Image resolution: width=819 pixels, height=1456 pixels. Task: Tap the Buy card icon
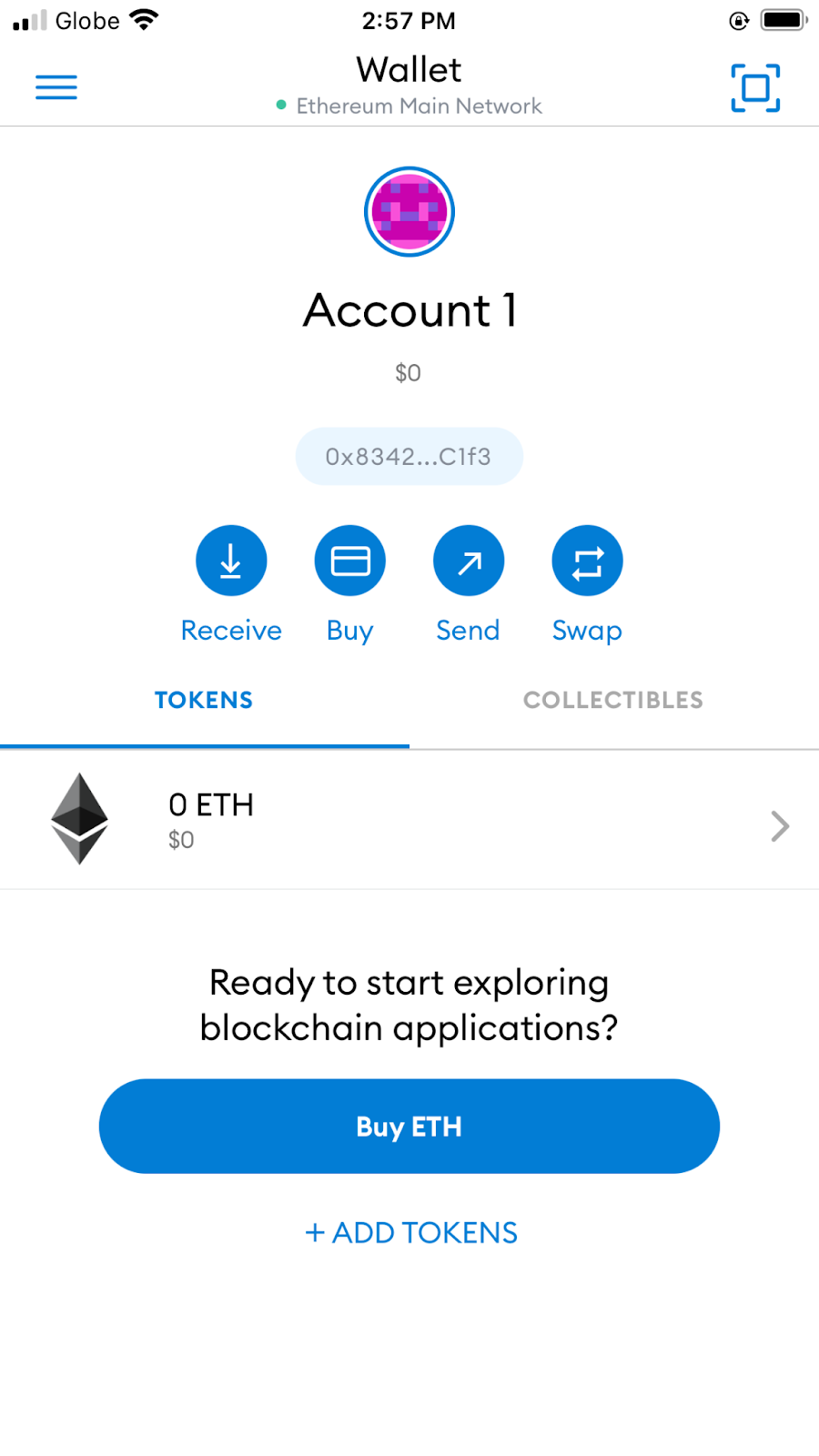[x=350, y=561]
